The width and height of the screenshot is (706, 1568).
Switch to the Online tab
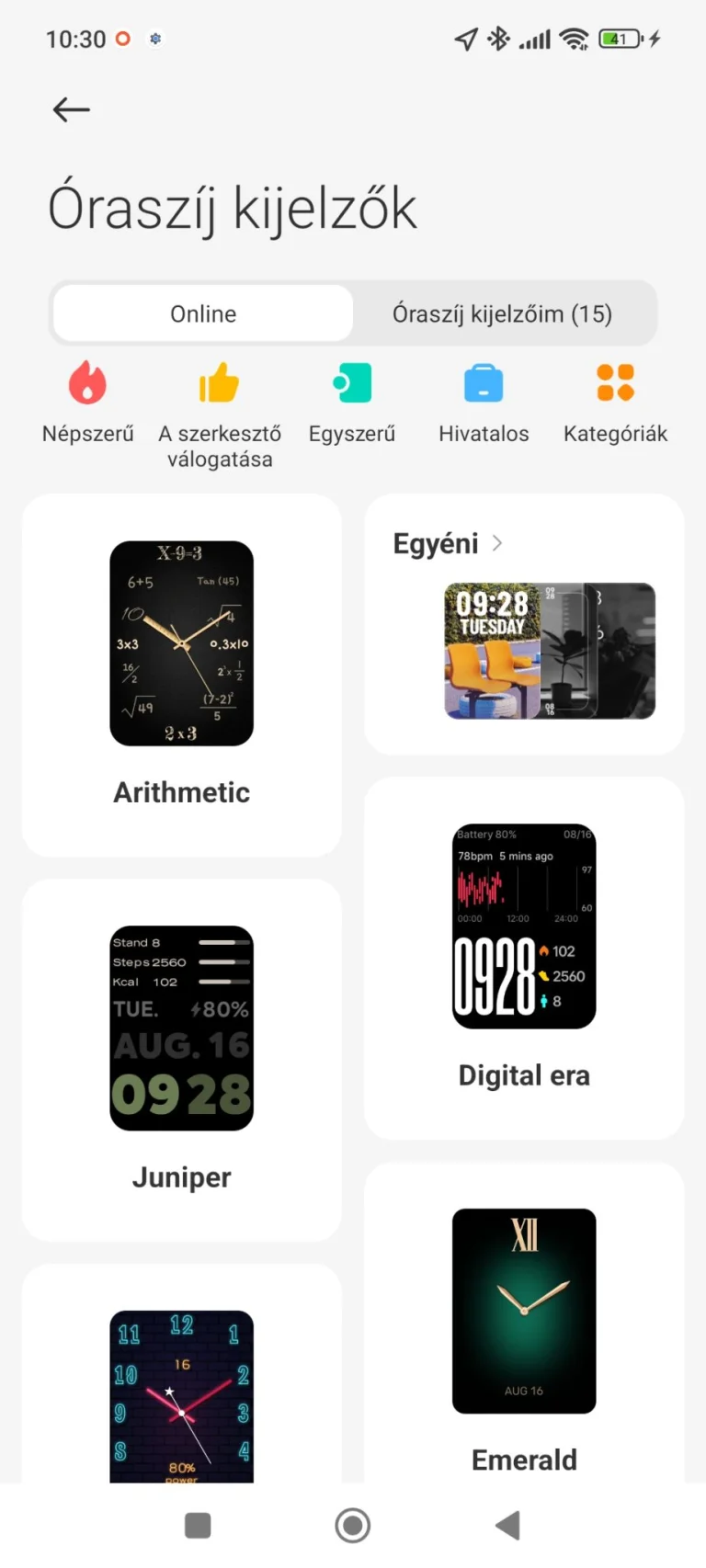coord(202,313)
